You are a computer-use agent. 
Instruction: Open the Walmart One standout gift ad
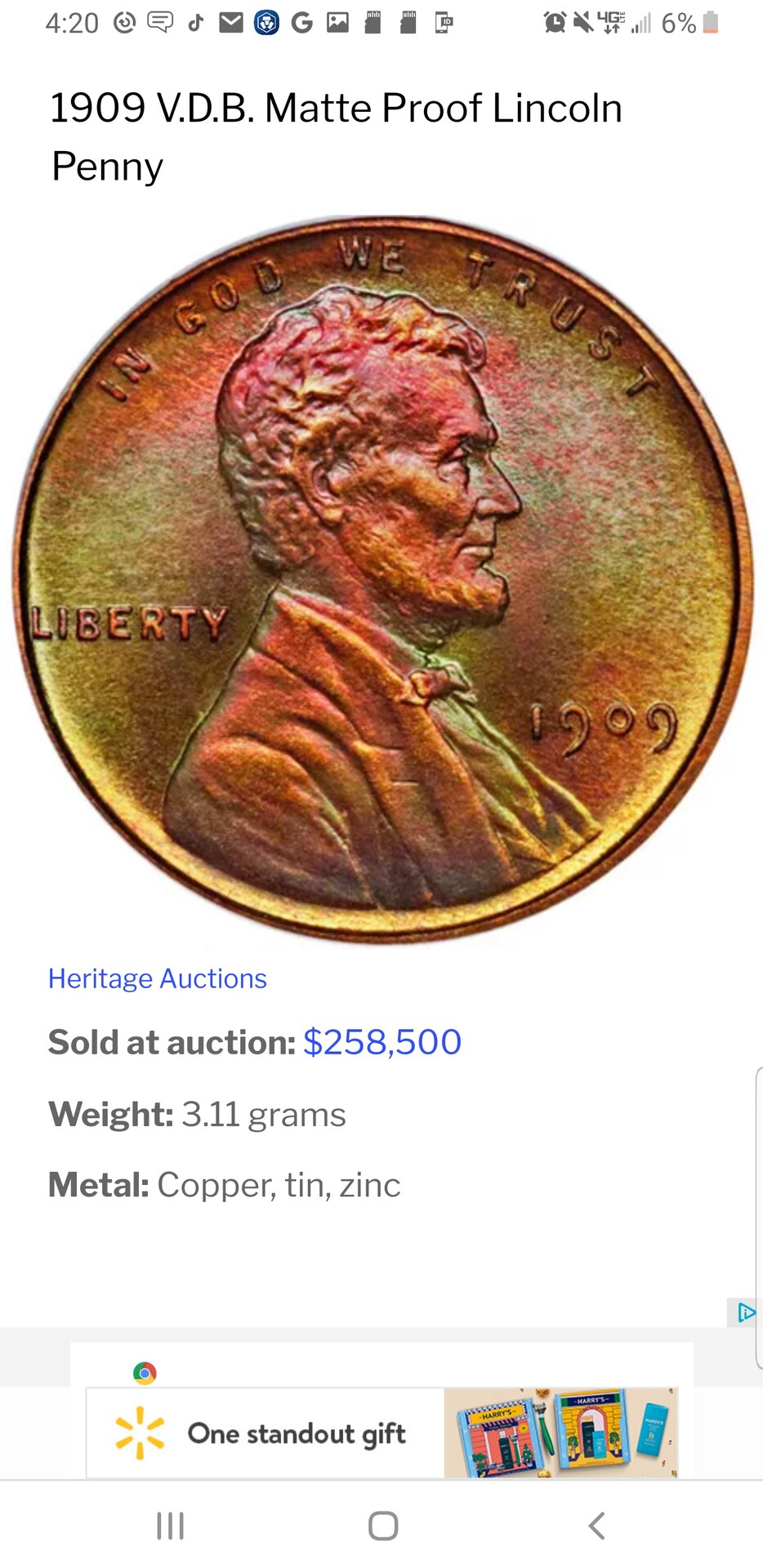(381, 1433)
